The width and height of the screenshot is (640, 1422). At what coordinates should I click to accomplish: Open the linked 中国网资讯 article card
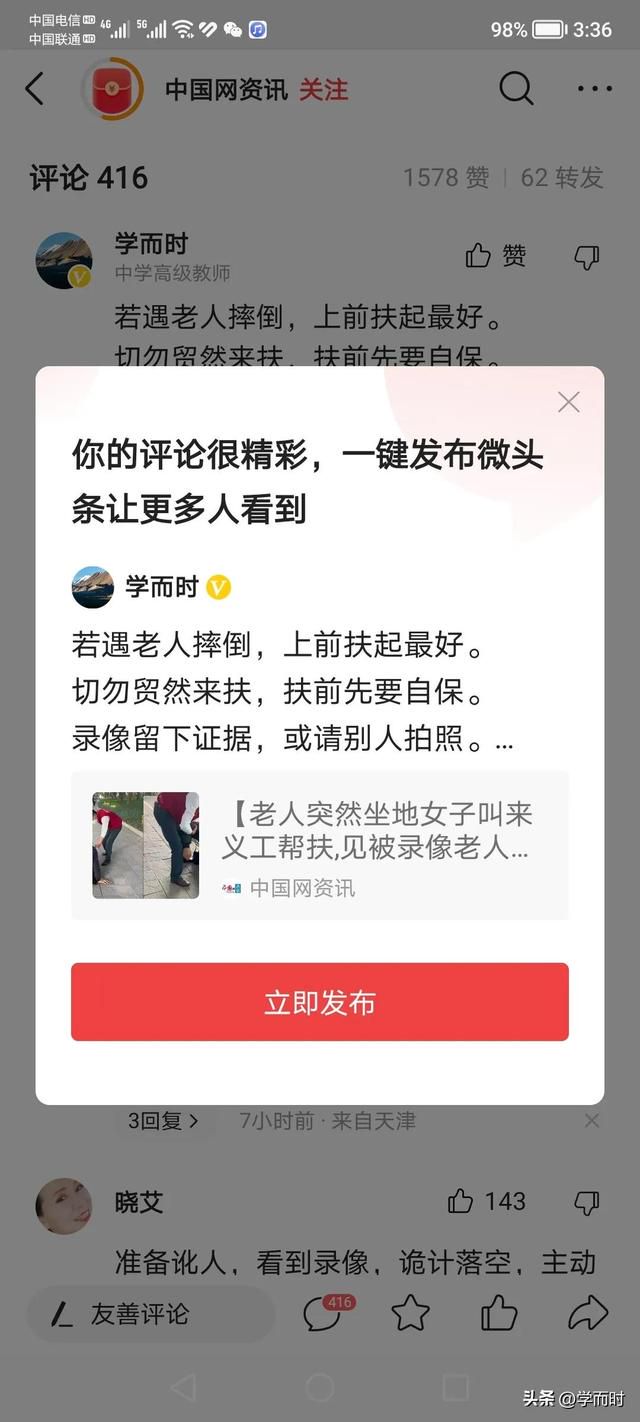tap(319, 845)
